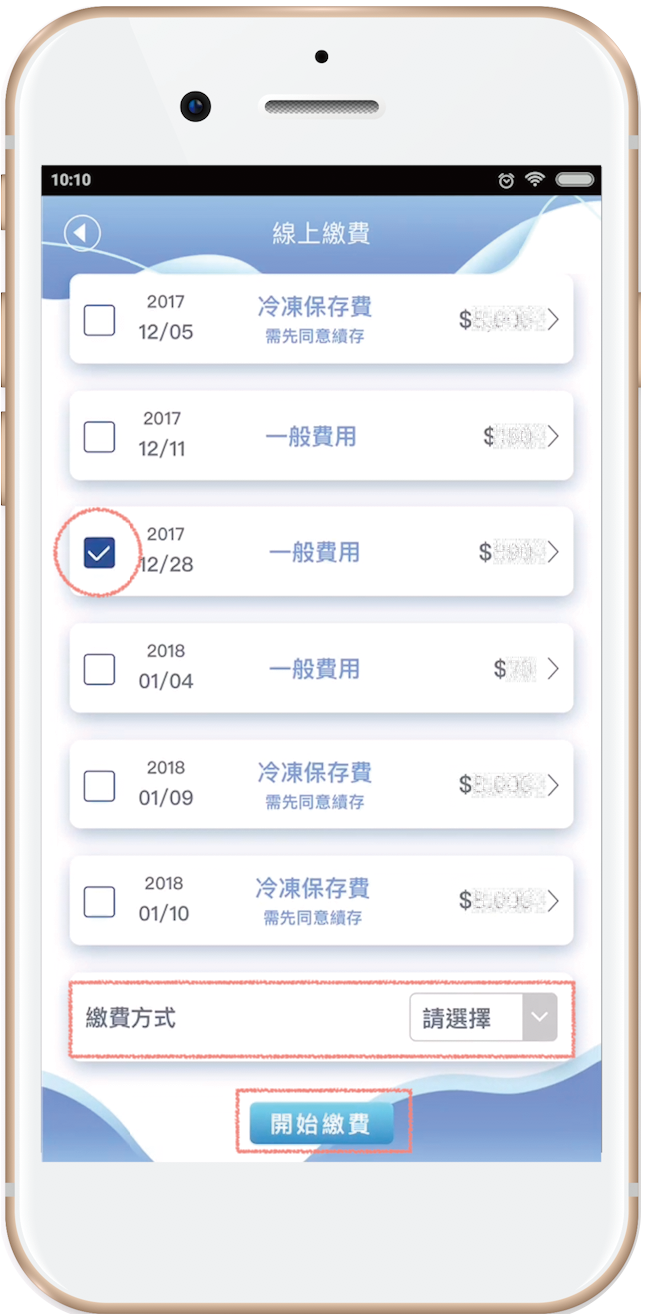Open the 01/09 冷凍保存費 detail chevron
This screenshot has height=1314, width=649.
pos(553,785)
